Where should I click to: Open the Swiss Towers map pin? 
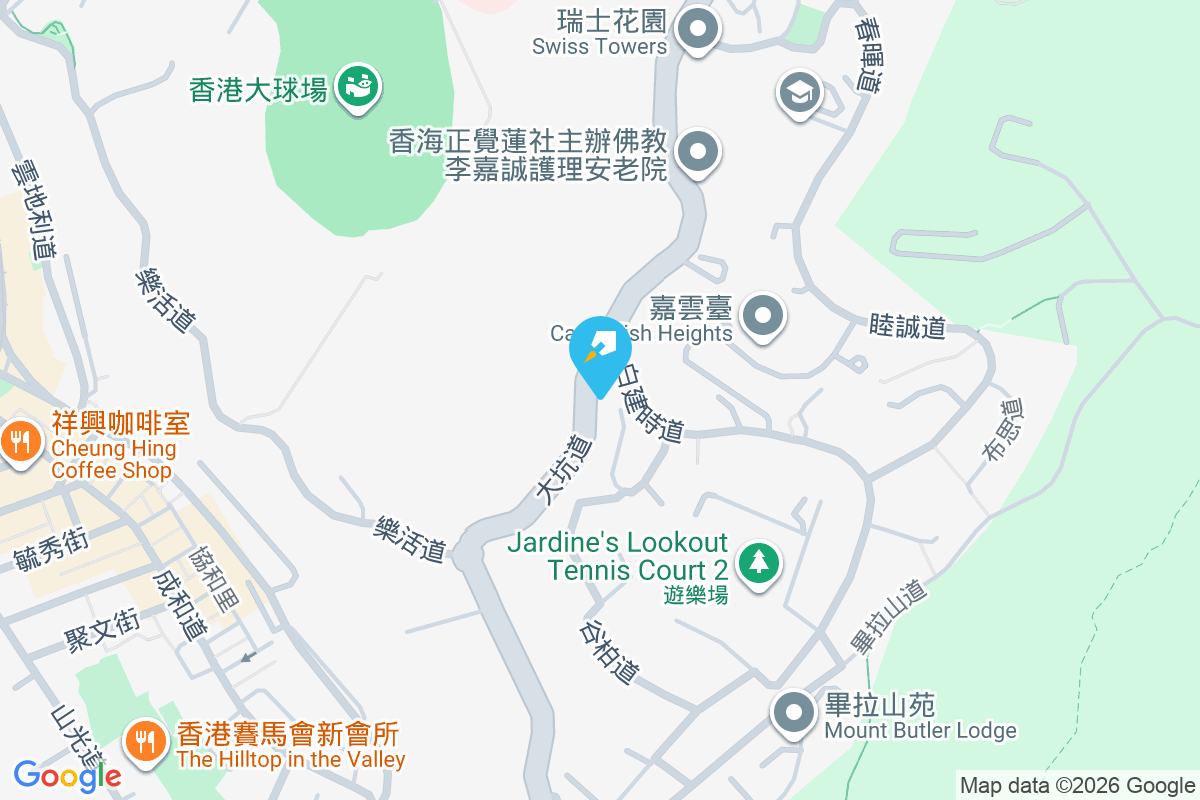698,29
